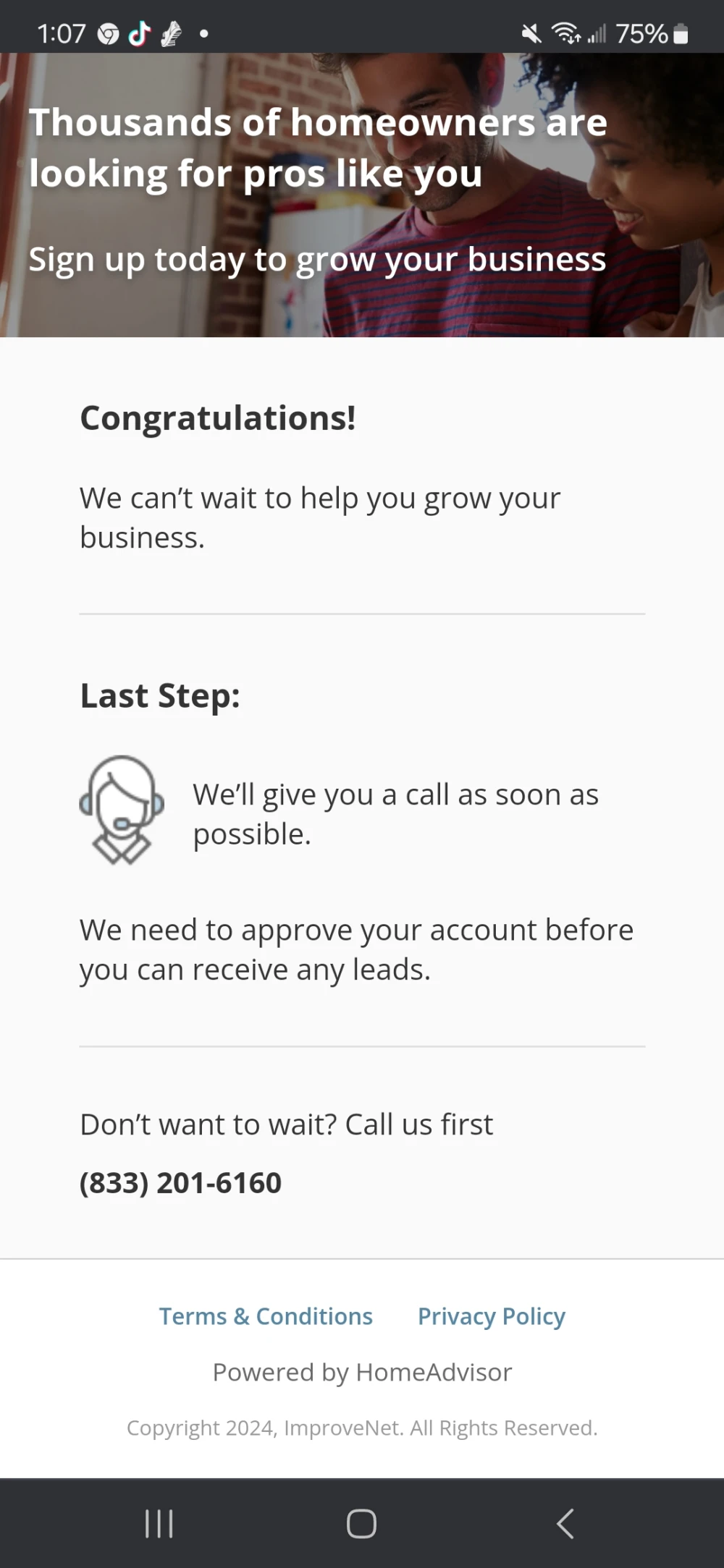The image size is (724, 1568).
Task: Go back using the navigation bar
Action: [x=565, y=1523]
